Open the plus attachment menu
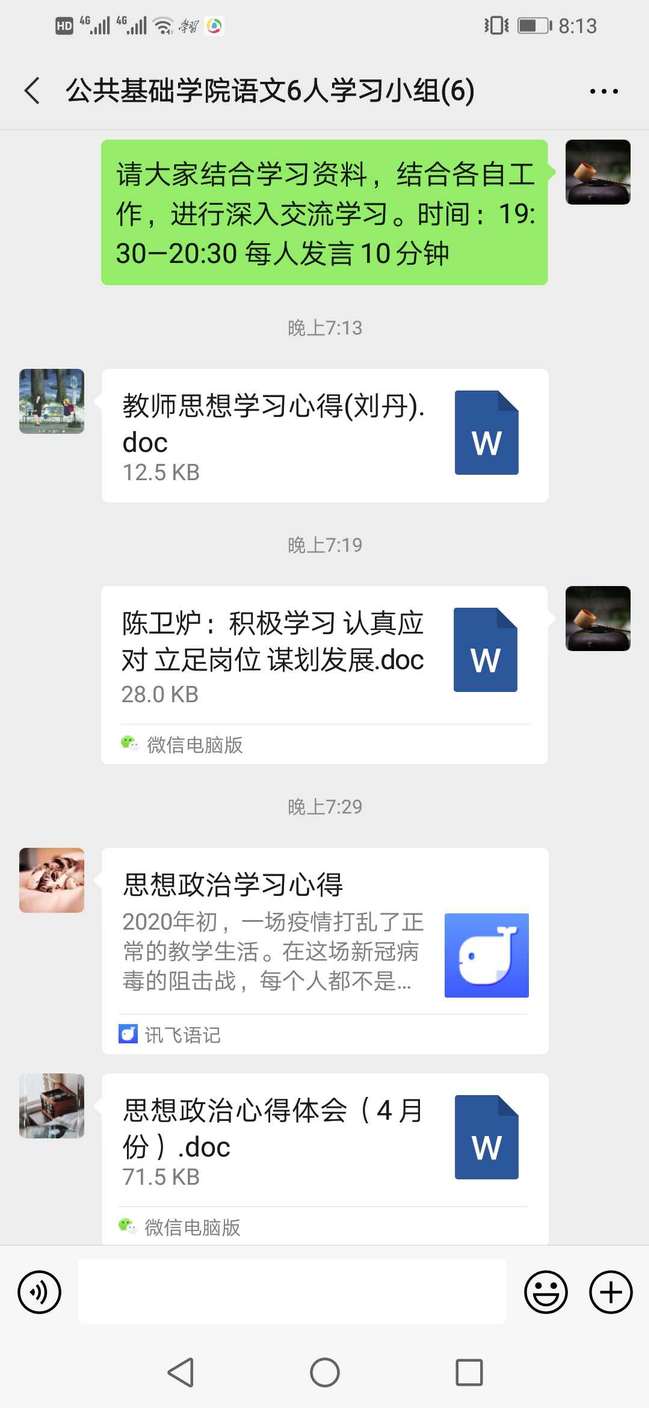Viewport: 649px width, 1408px height. point(610,1292)
